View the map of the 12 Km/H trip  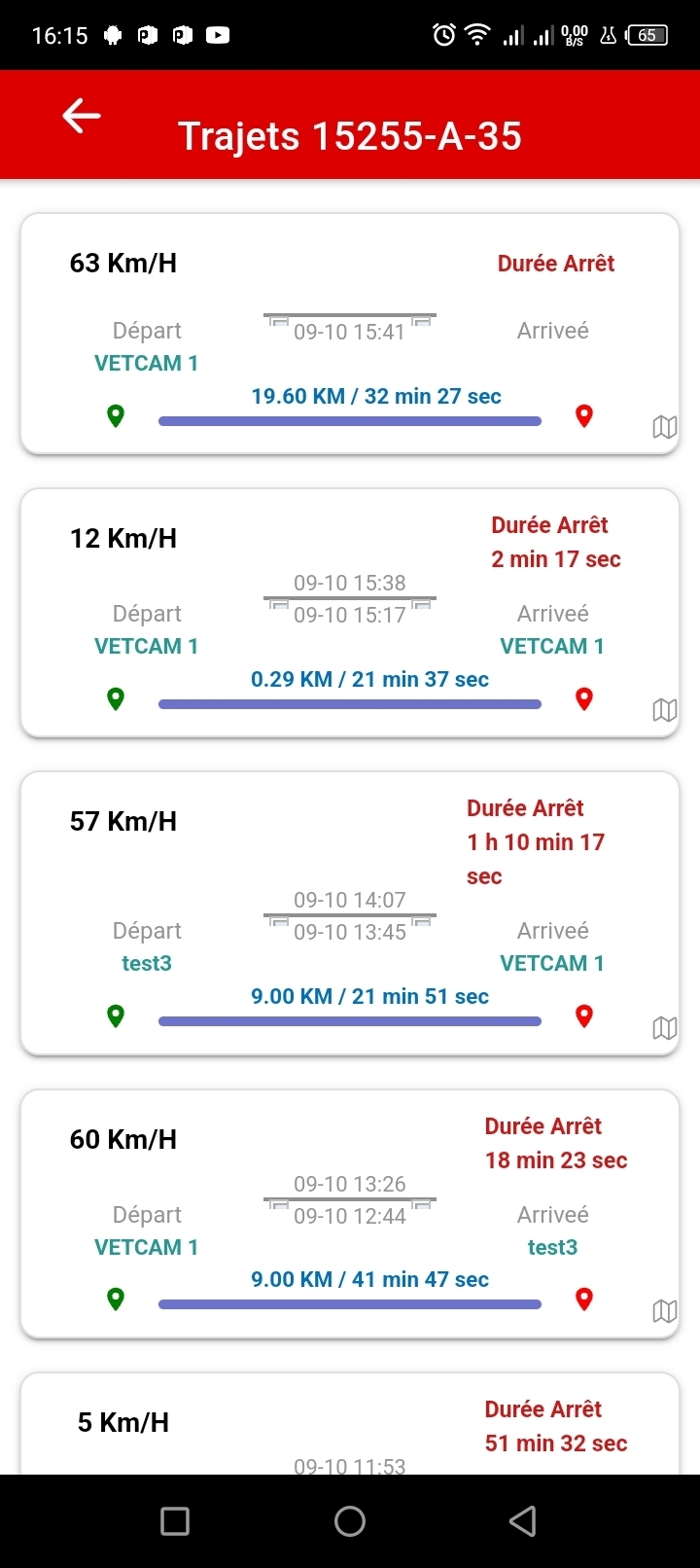tap(664, 709)
